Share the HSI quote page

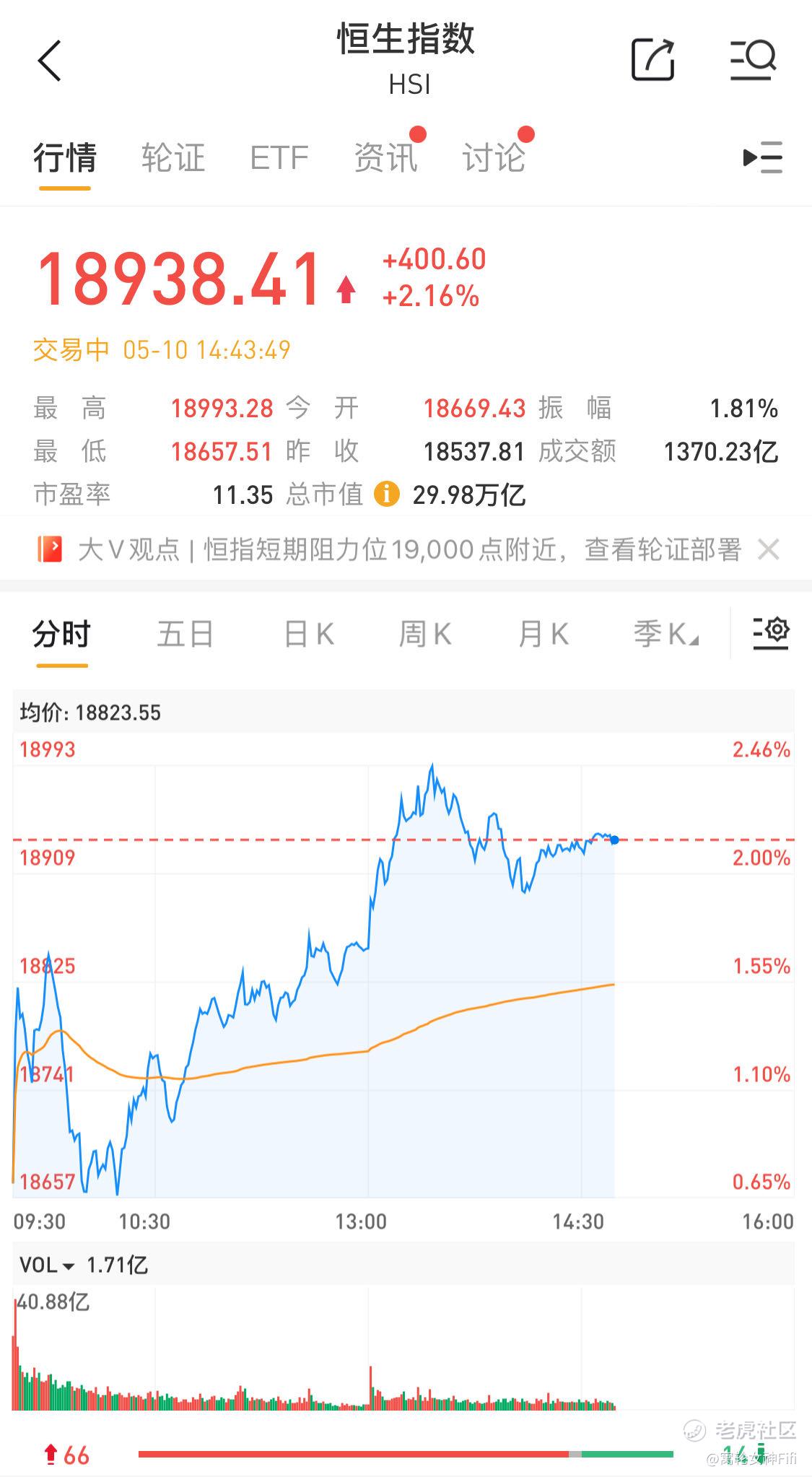tap(652, 58)
